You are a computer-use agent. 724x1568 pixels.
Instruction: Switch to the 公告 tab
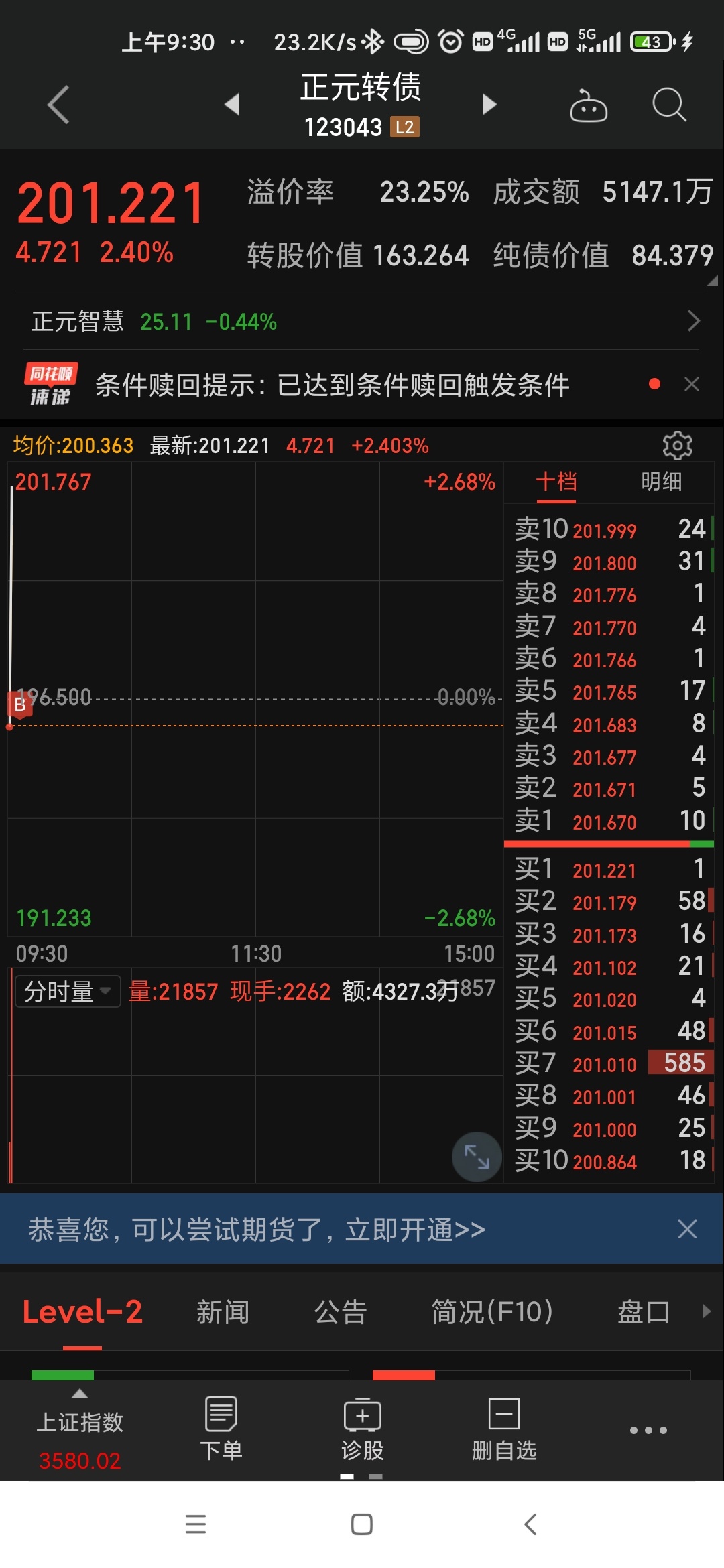(341, 1312)
